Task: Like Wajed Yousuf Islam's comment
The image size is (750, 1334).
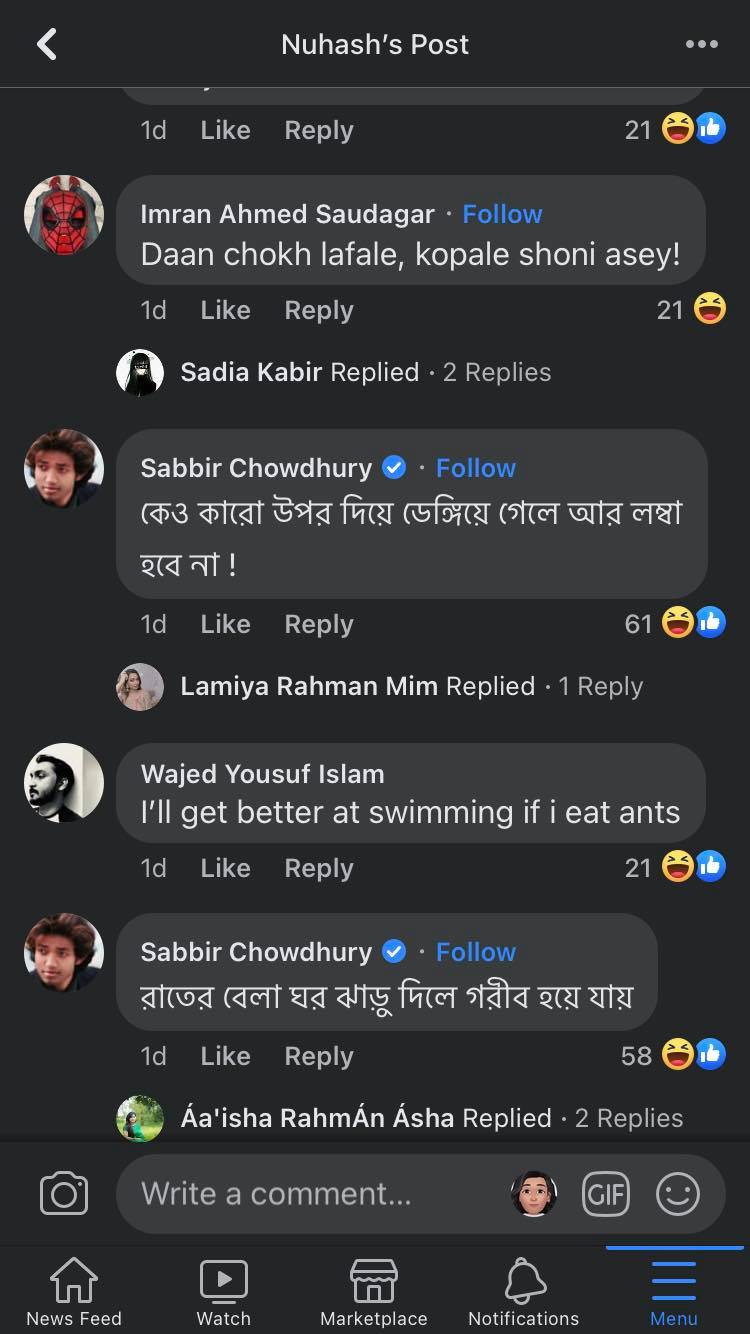Action: click(x=225, y=868)
